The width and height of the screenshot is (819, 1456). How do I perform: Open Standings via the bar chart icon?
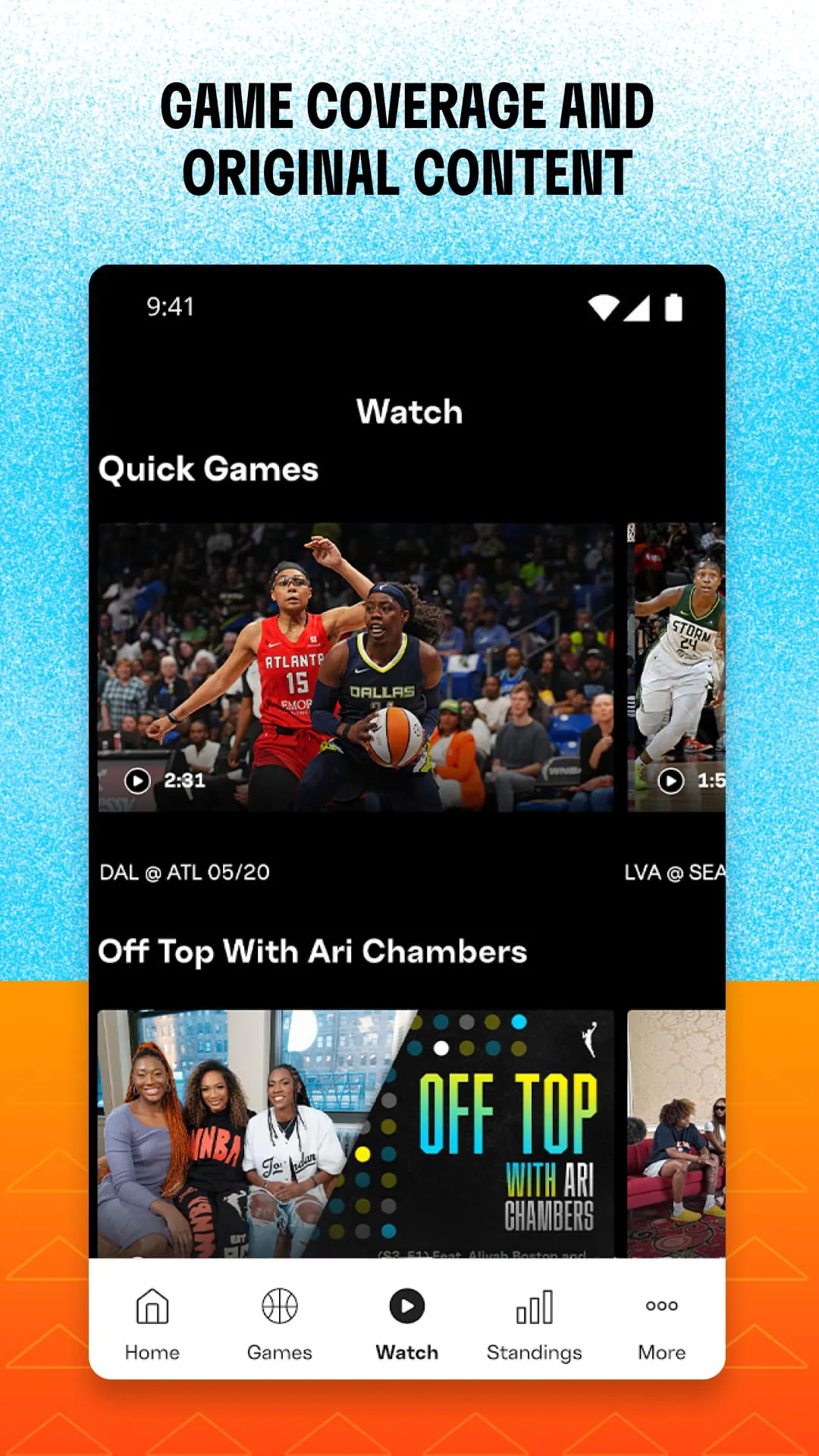535,1306
